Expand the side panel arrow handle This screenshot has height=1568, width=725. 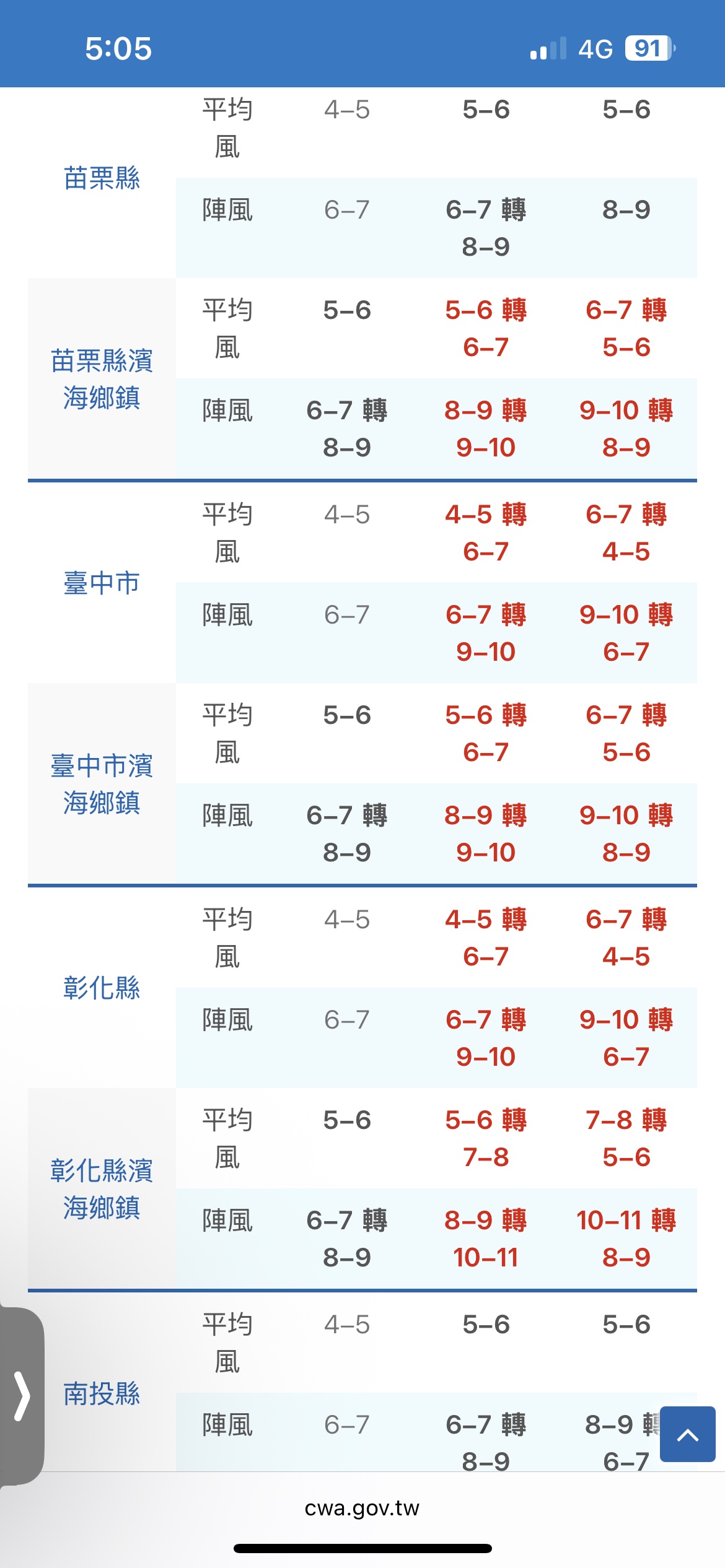point(22,1396)
